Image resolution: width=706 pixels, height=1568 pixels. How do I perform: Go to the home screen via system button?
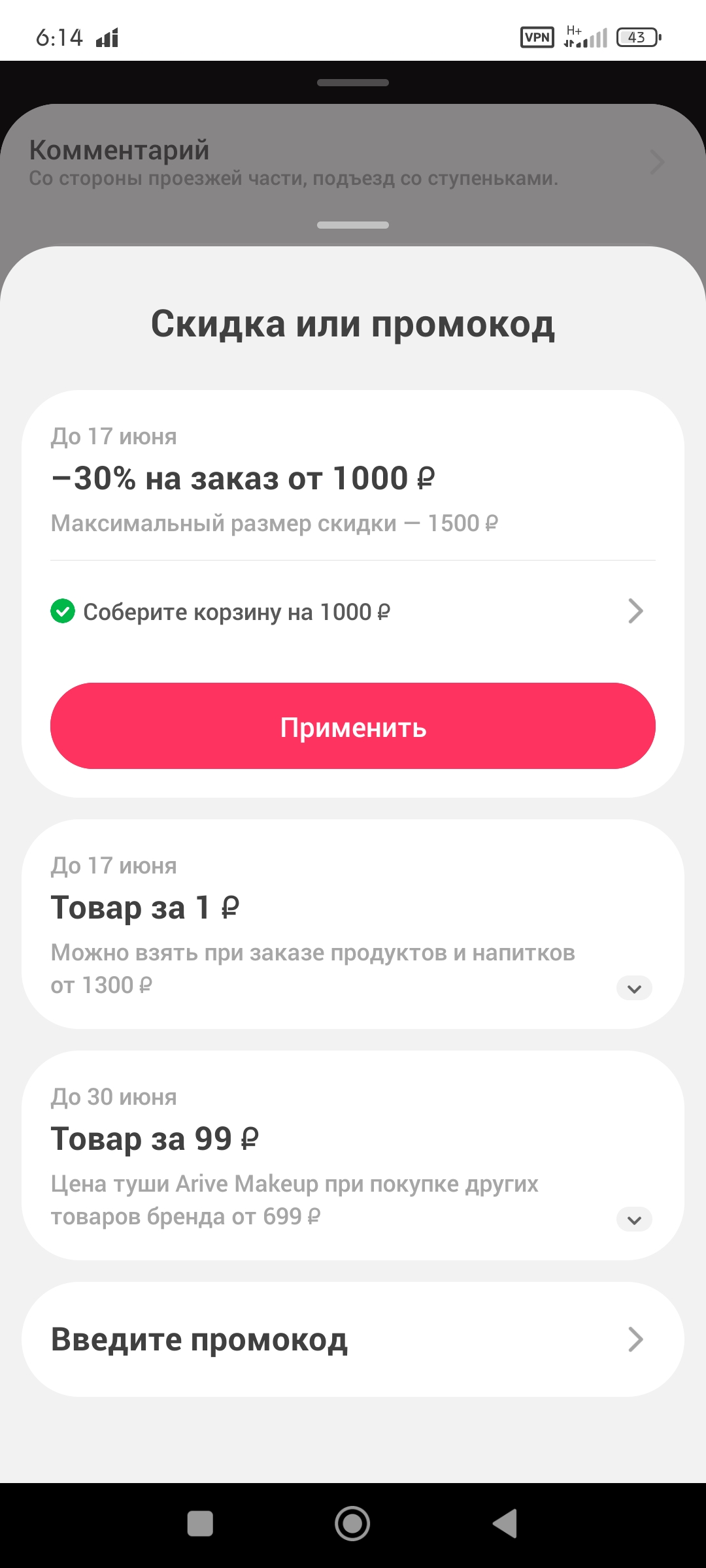coord(352,1524)
